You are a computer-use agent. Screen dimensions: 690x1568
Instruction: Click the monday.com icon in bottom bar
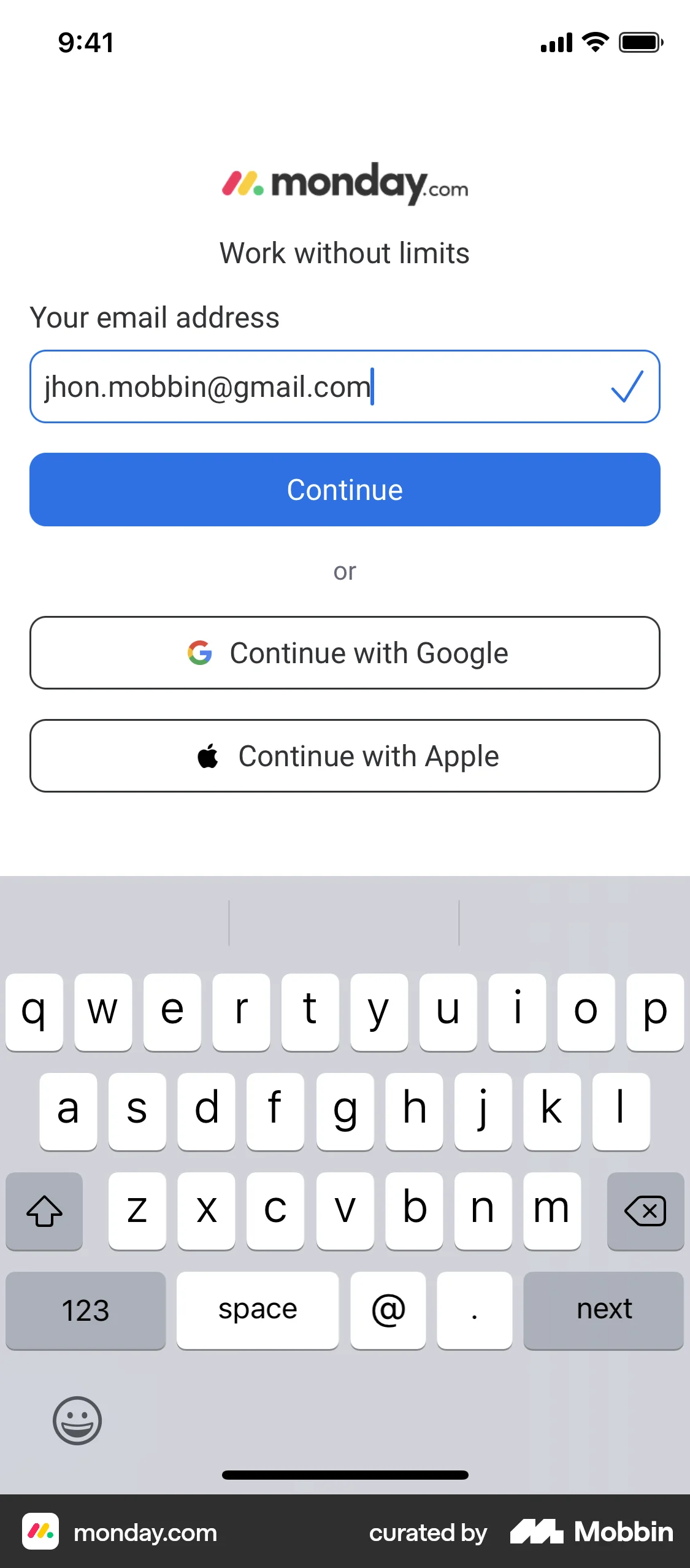coord(40,1532)
